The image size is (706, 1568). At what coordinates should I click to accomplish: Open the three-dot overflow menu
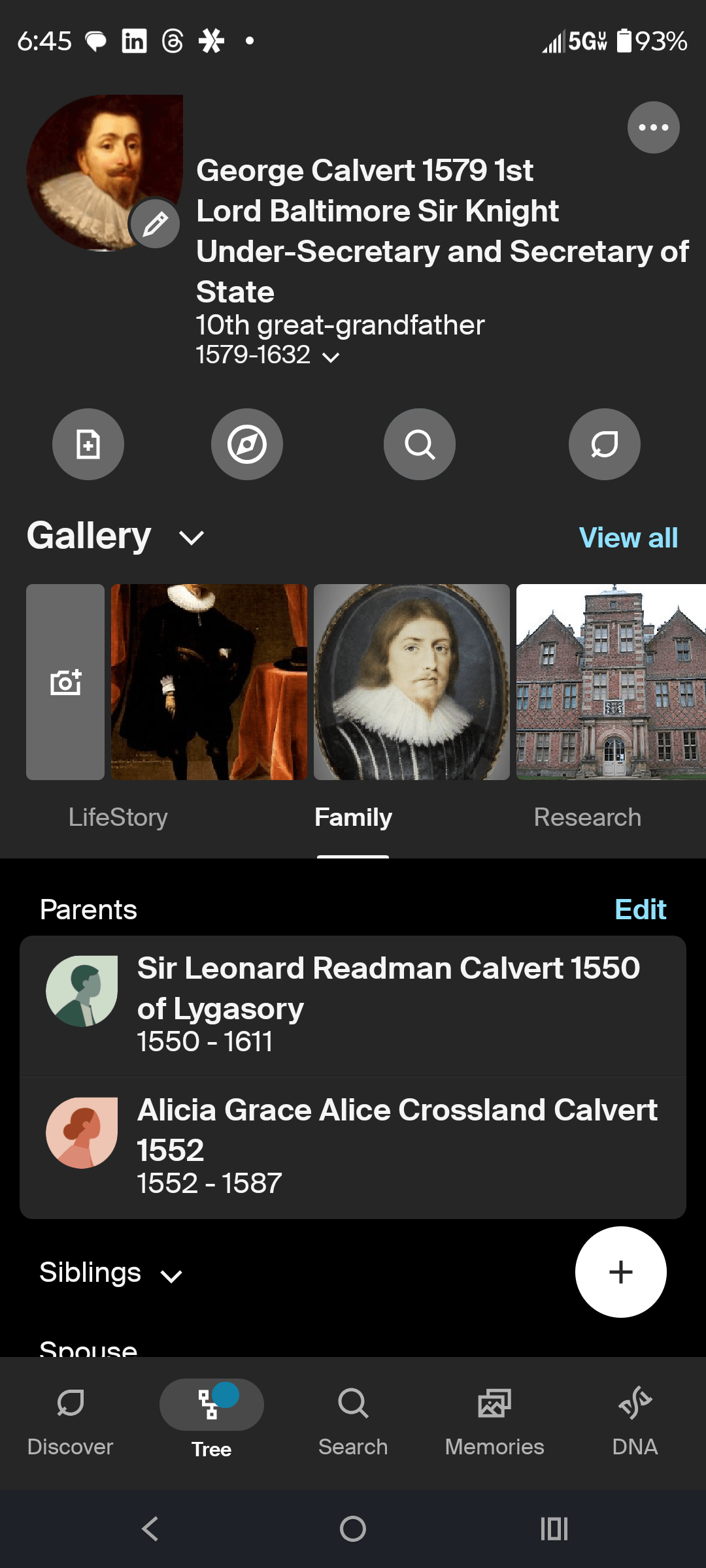pos(653,127)
